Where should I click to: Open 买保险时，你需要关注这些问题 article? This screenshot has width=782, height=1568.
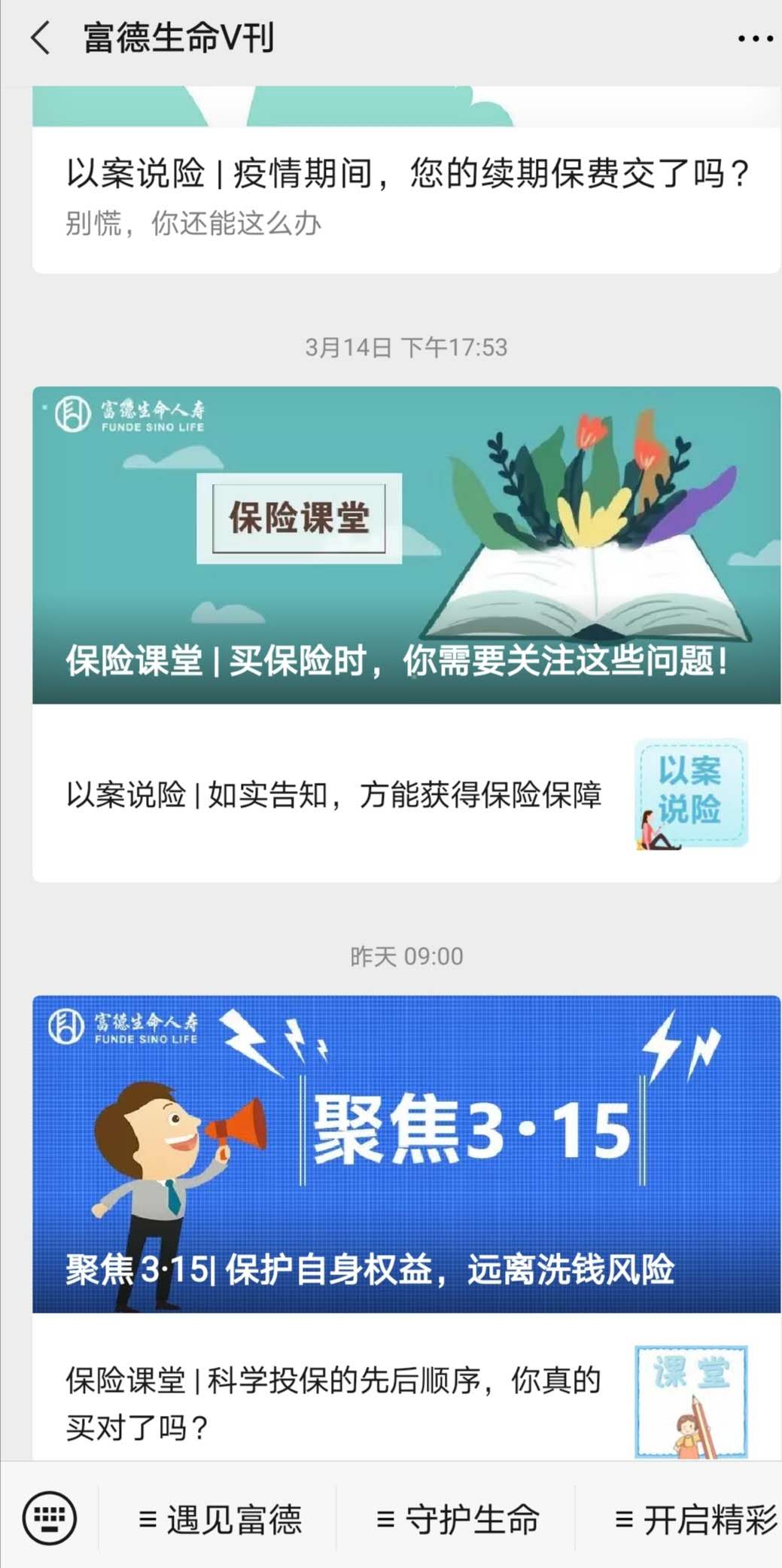pos(406,545)
